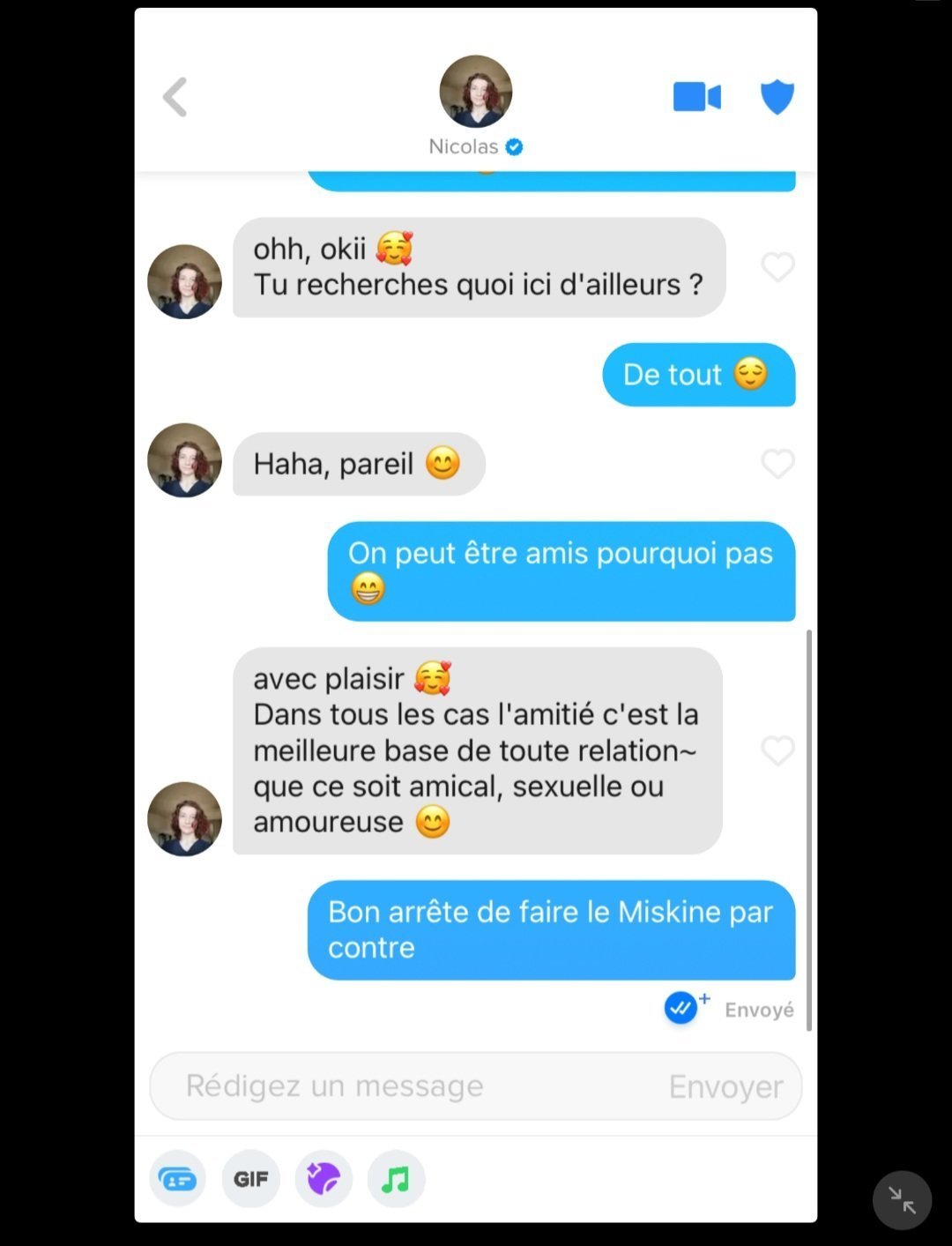Open the GIF picker
Screen dimensions: 952x1246
point(250,1179)
